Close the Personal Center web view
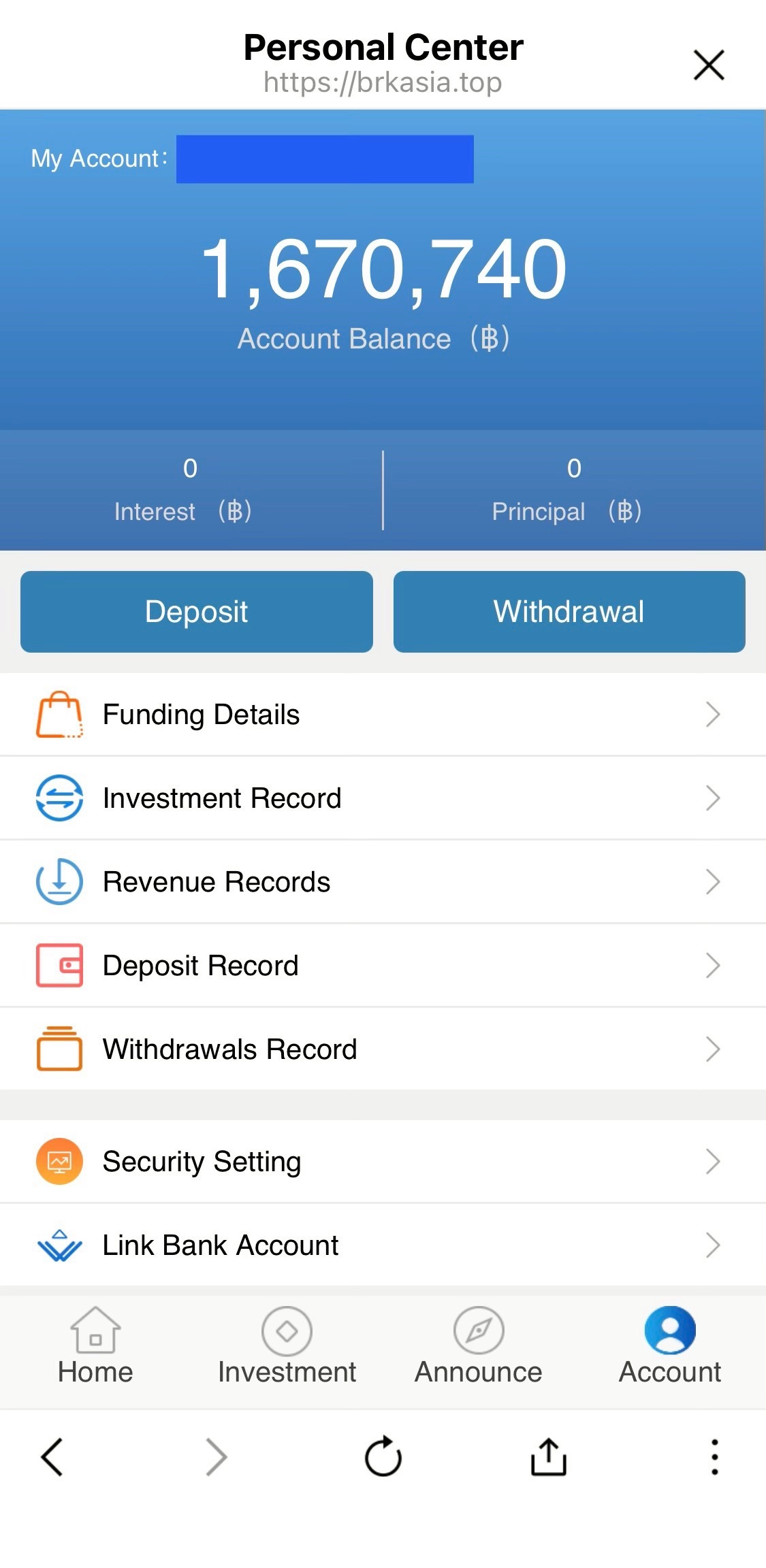This screenshot has width=766, height=1568. (x=709, y=65)
